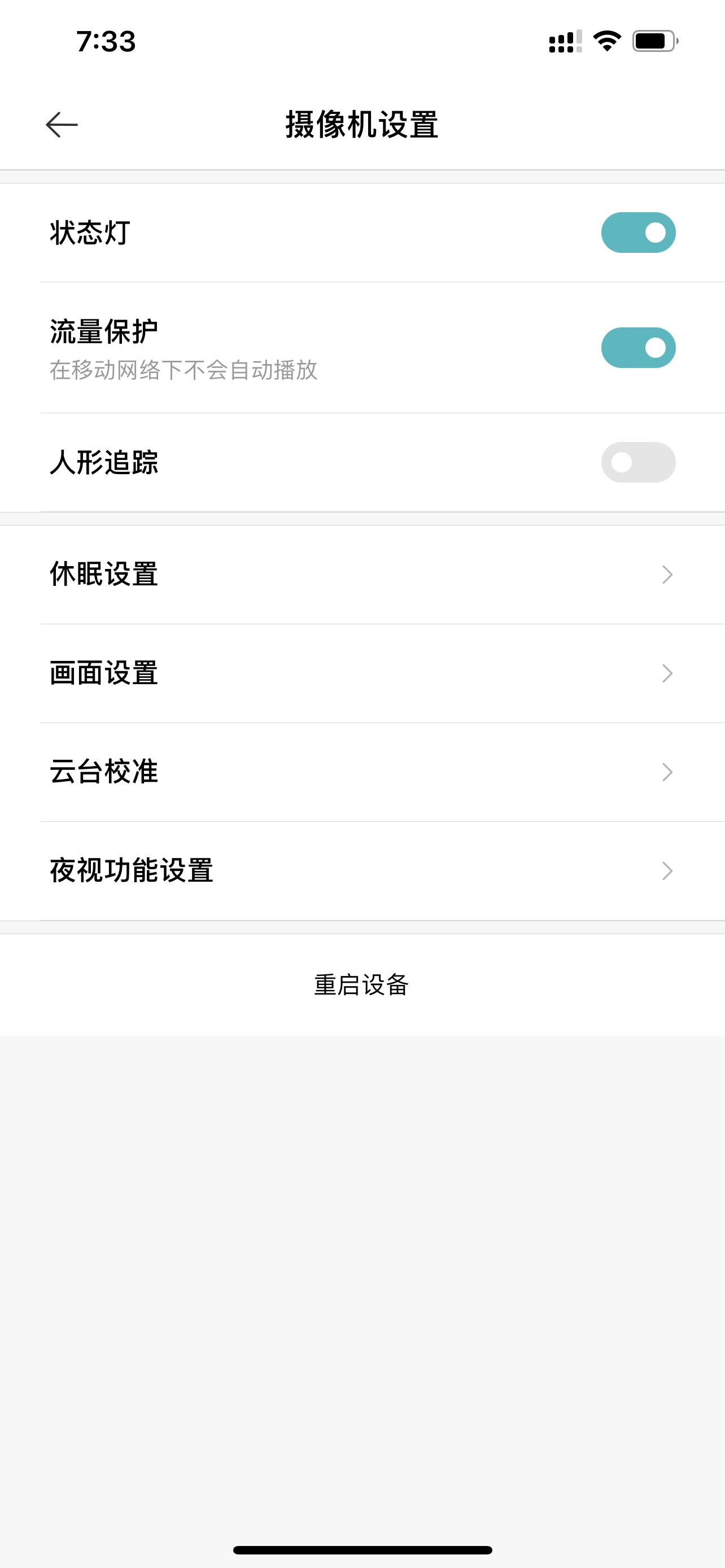Viewport: 725px width, 1568px height.
Task: Turn off 流量保护
Action: tap(638, 347)
